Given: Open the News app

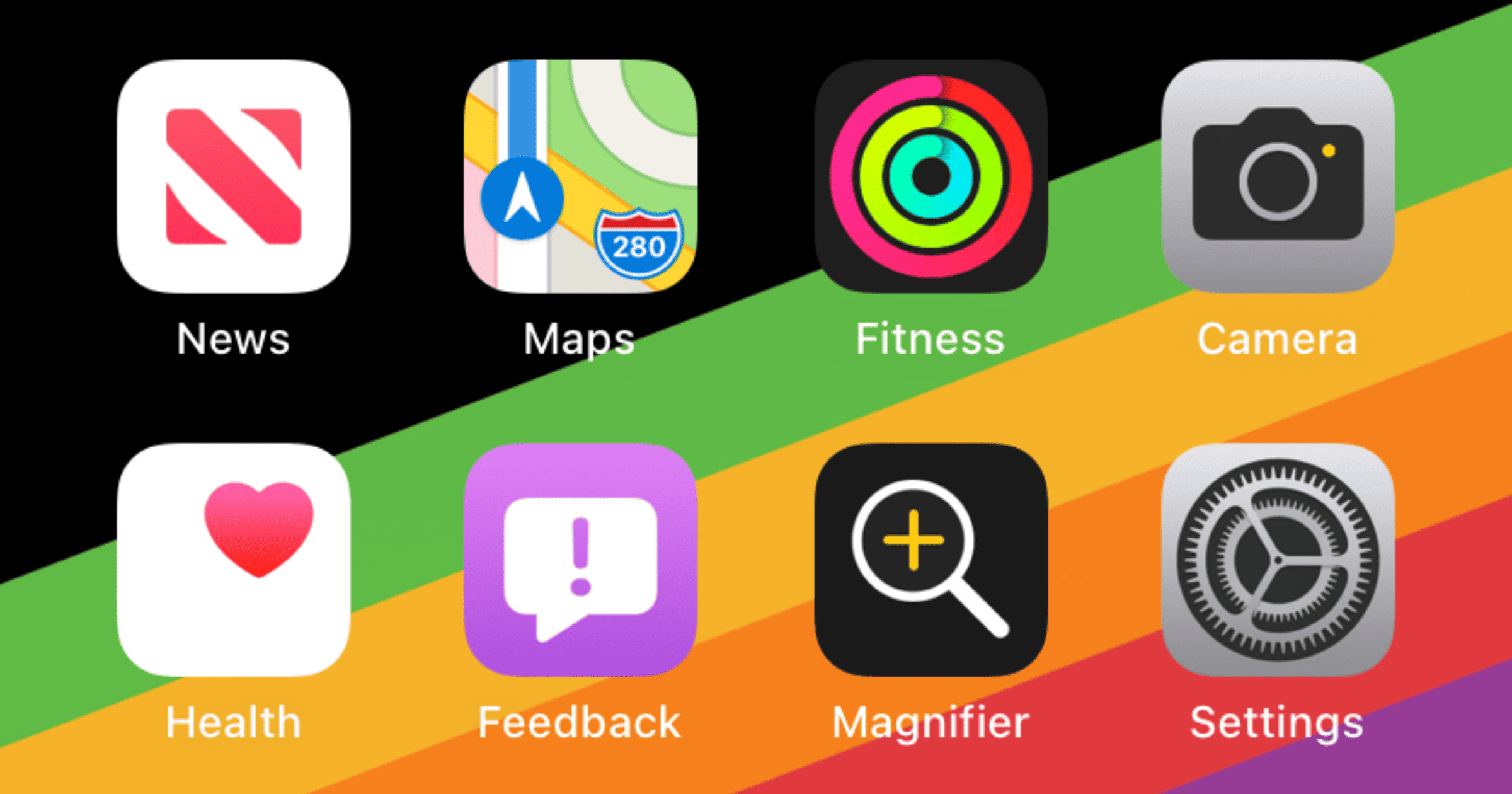Looking at the screenshot, I should coord(234,176).
